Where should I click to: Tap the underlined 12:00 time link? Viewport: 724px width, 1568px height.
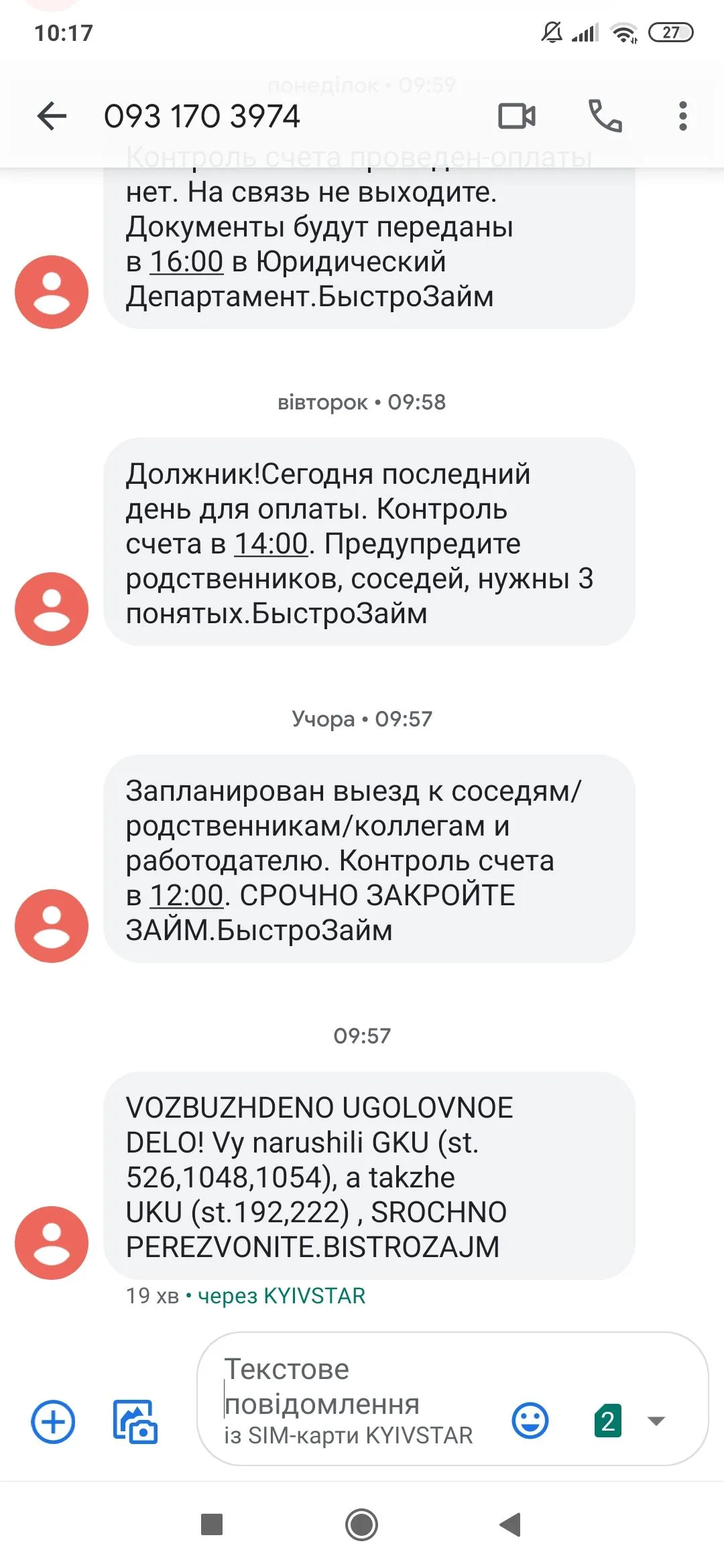pos(186,896)
